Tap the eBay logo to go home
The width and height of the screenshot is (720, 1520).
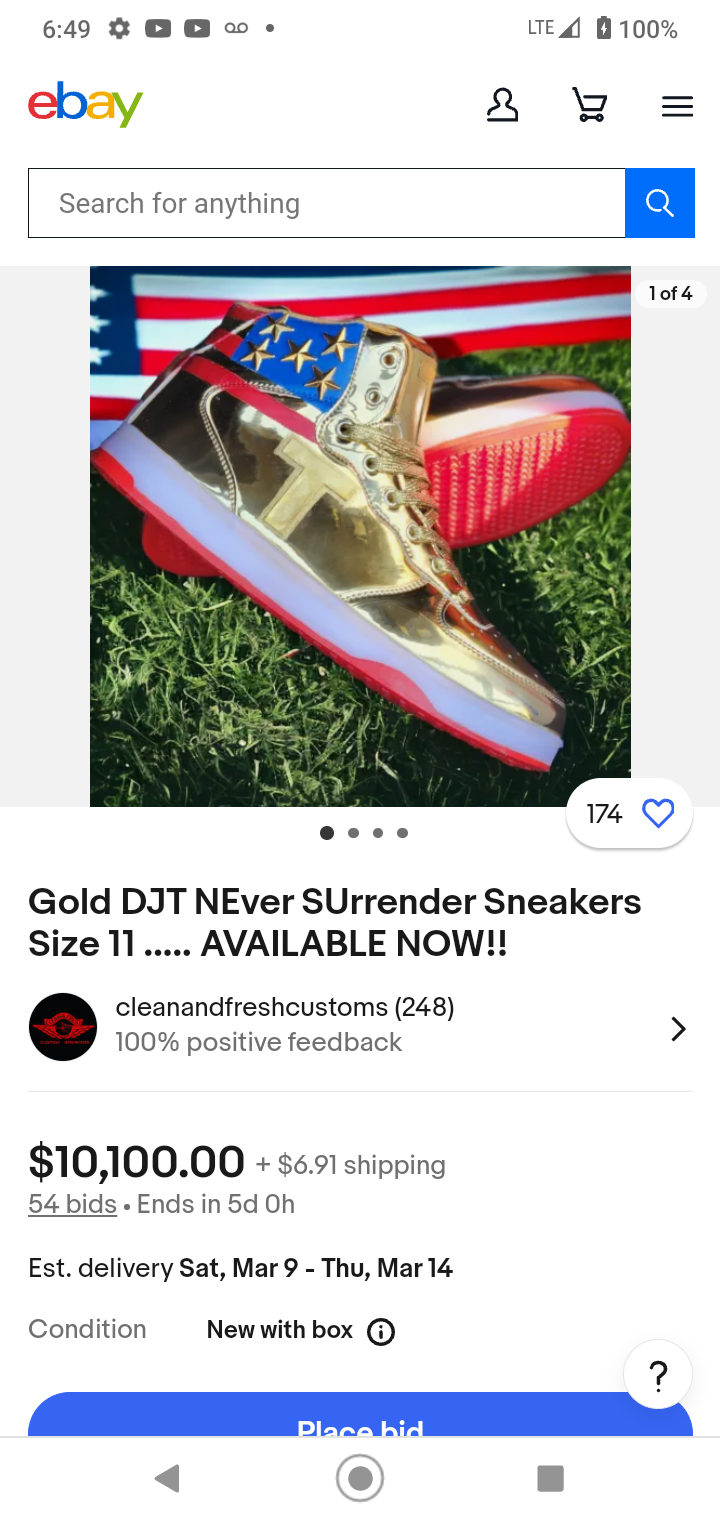(85, 104)
